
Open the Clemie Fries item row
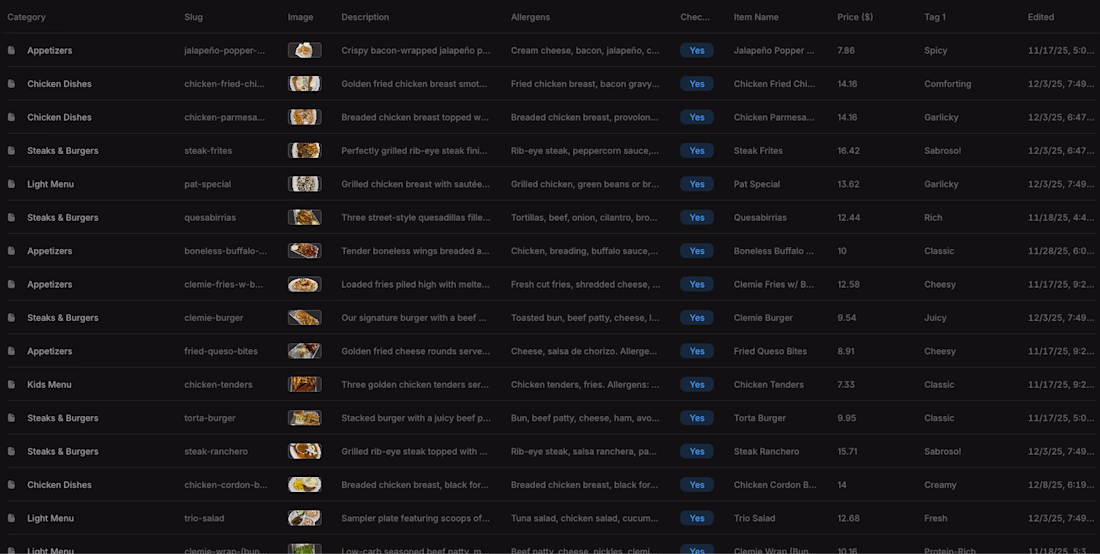(x=773, y=284)
